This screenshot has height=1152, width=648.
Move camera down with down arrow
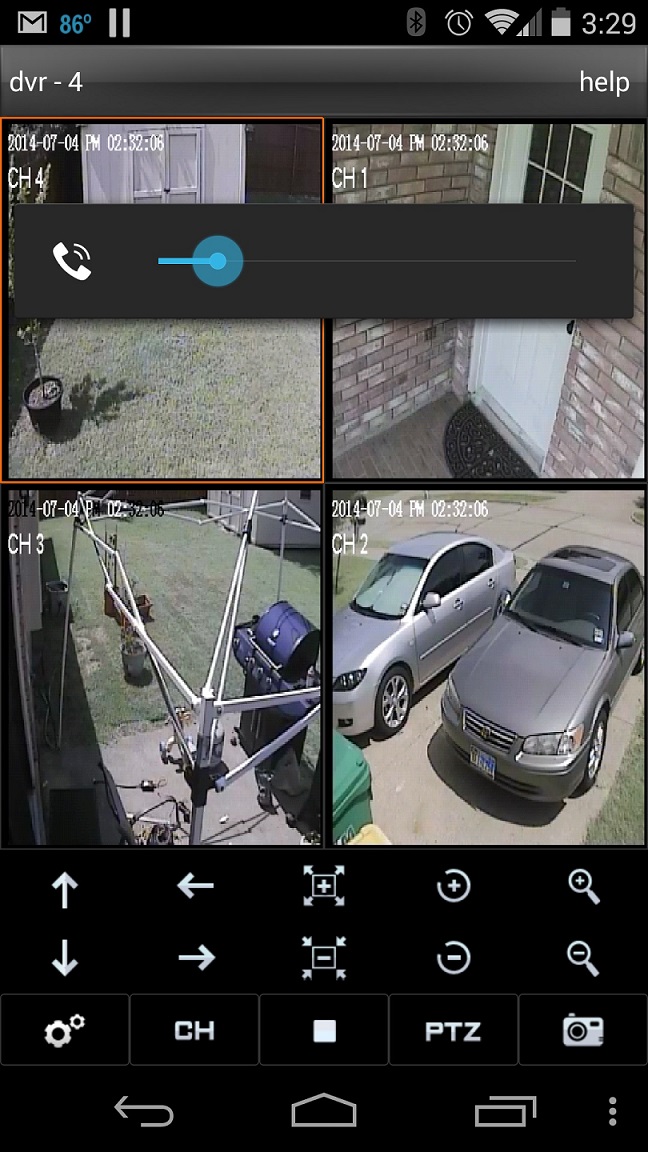(65, 958)
